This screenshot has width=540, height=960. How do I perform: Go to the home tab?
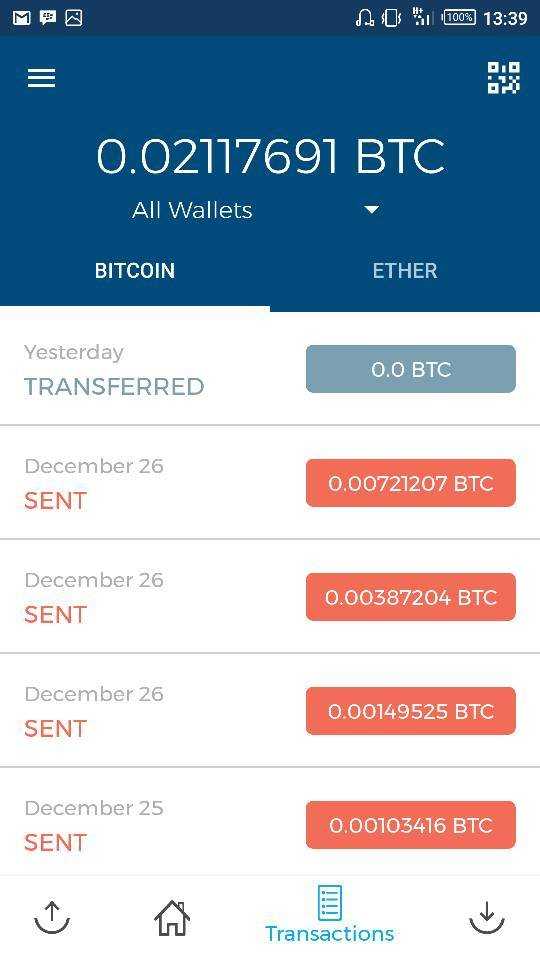click(172, 918)
